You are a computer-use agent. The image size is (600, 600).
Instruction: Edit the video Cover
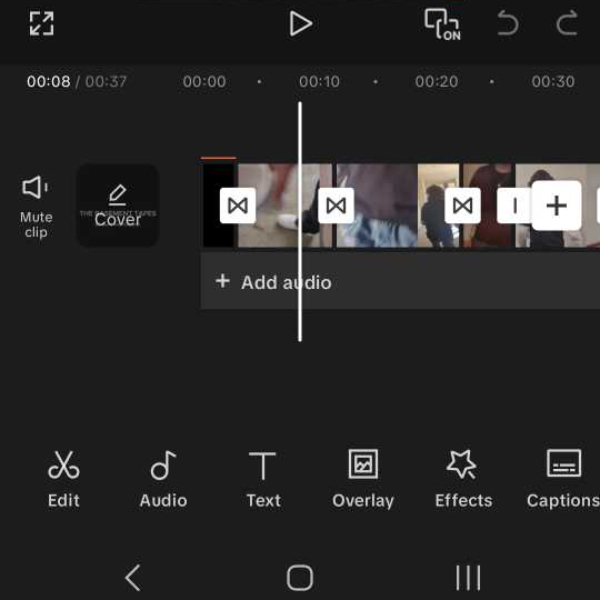pos(118,205)
